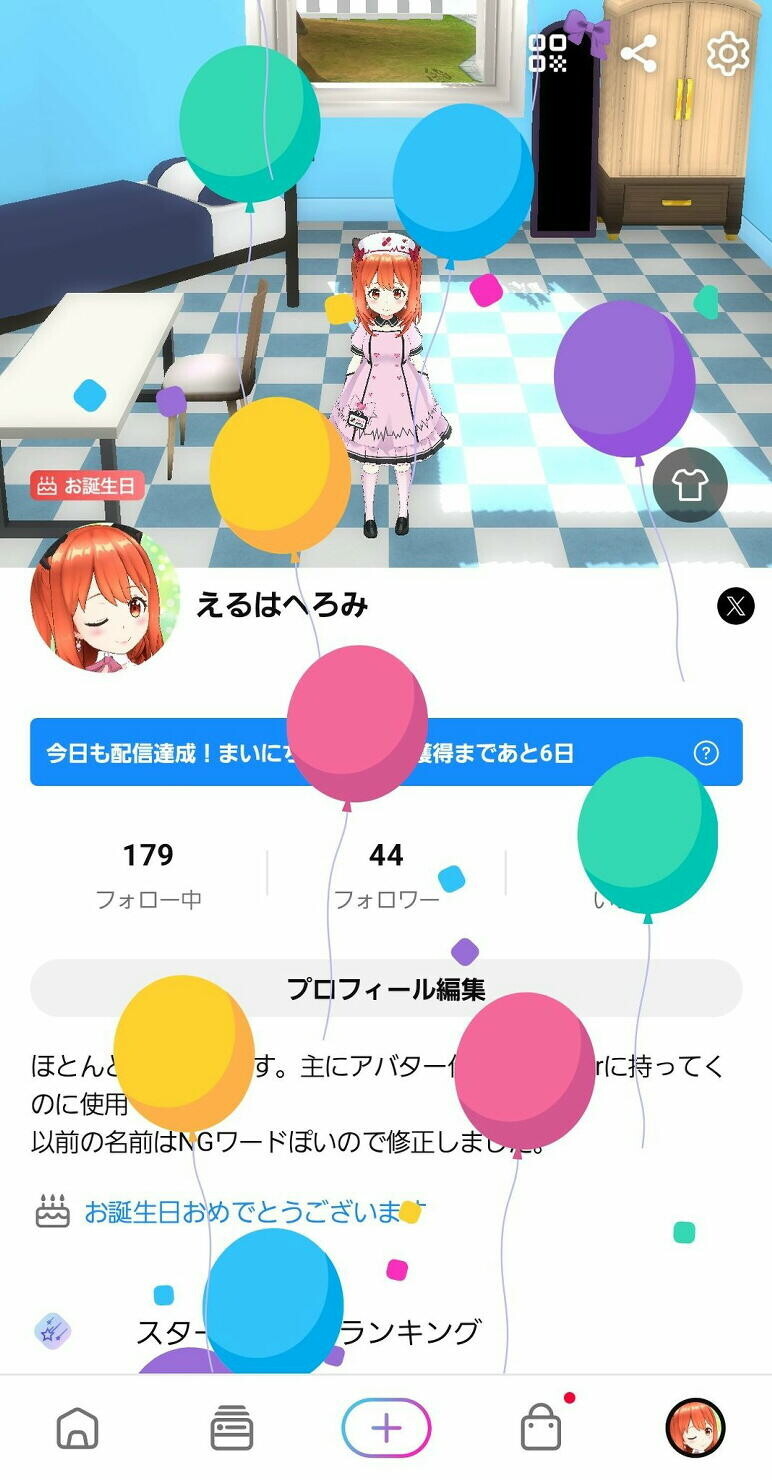
Task: Switch to the stacked cards tab
Action: tap(231, 1428)
